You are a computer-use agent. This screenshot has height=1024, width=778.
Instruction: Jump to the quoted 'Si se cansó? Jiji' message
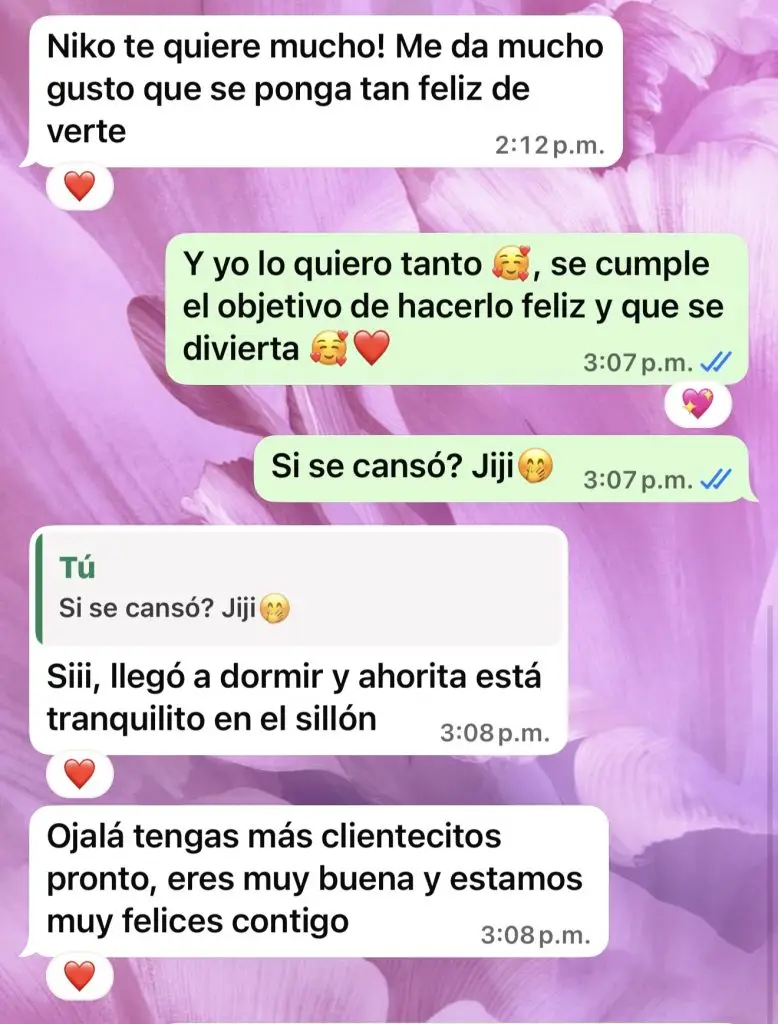pos(298,590)
